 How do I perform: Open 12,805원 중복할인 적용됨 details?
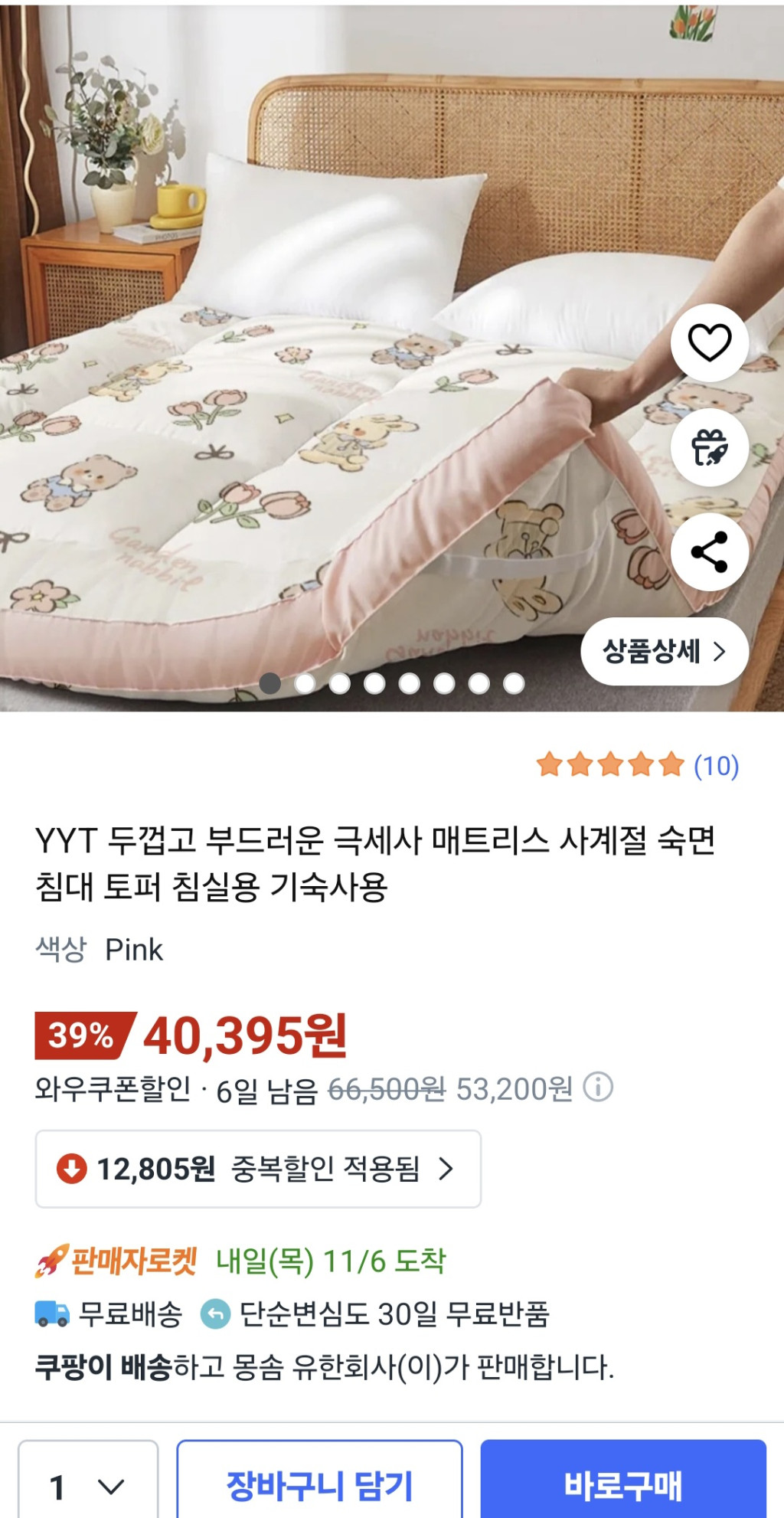pos(258,1169)
